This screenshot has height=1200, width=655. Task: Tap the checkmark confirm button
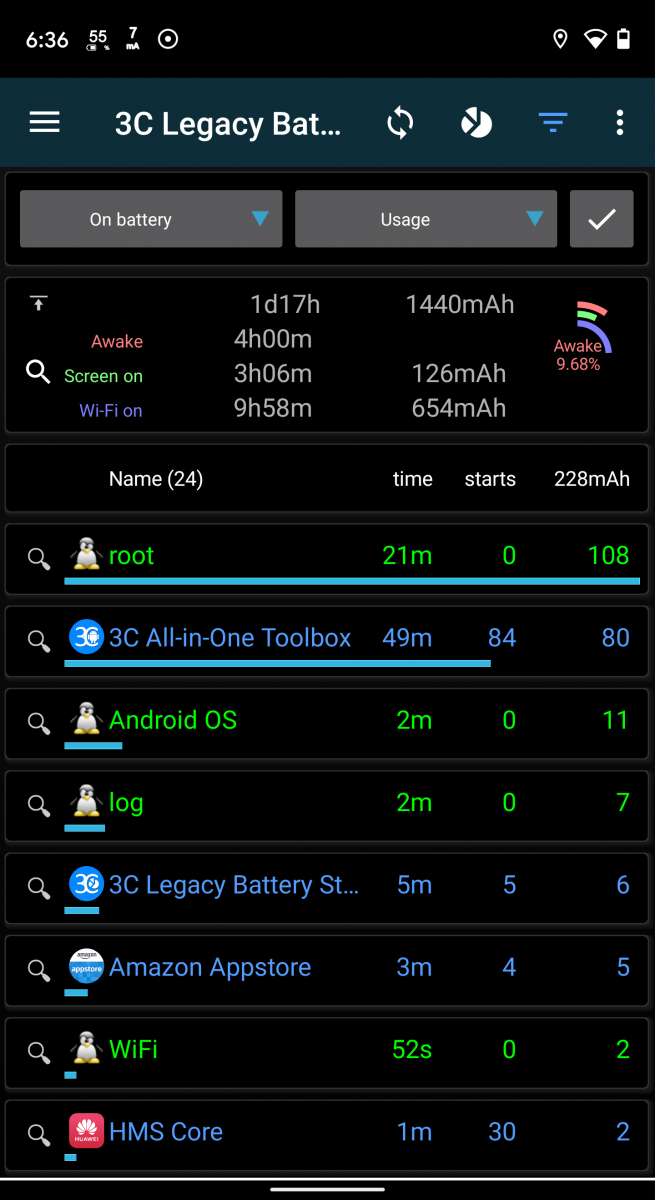[602, 219]
